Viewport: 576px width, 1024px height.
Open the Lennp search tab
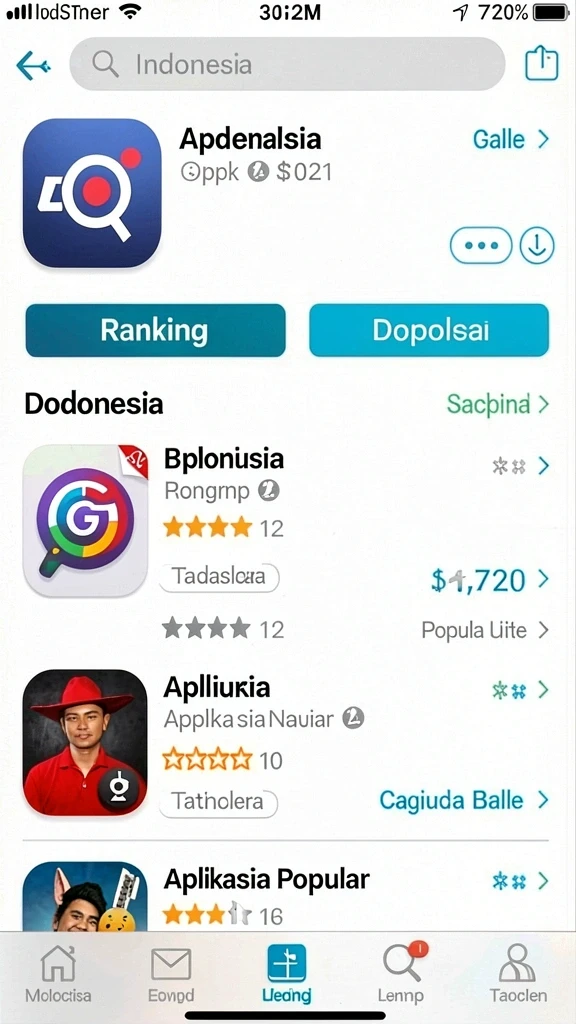coord(401,973)
